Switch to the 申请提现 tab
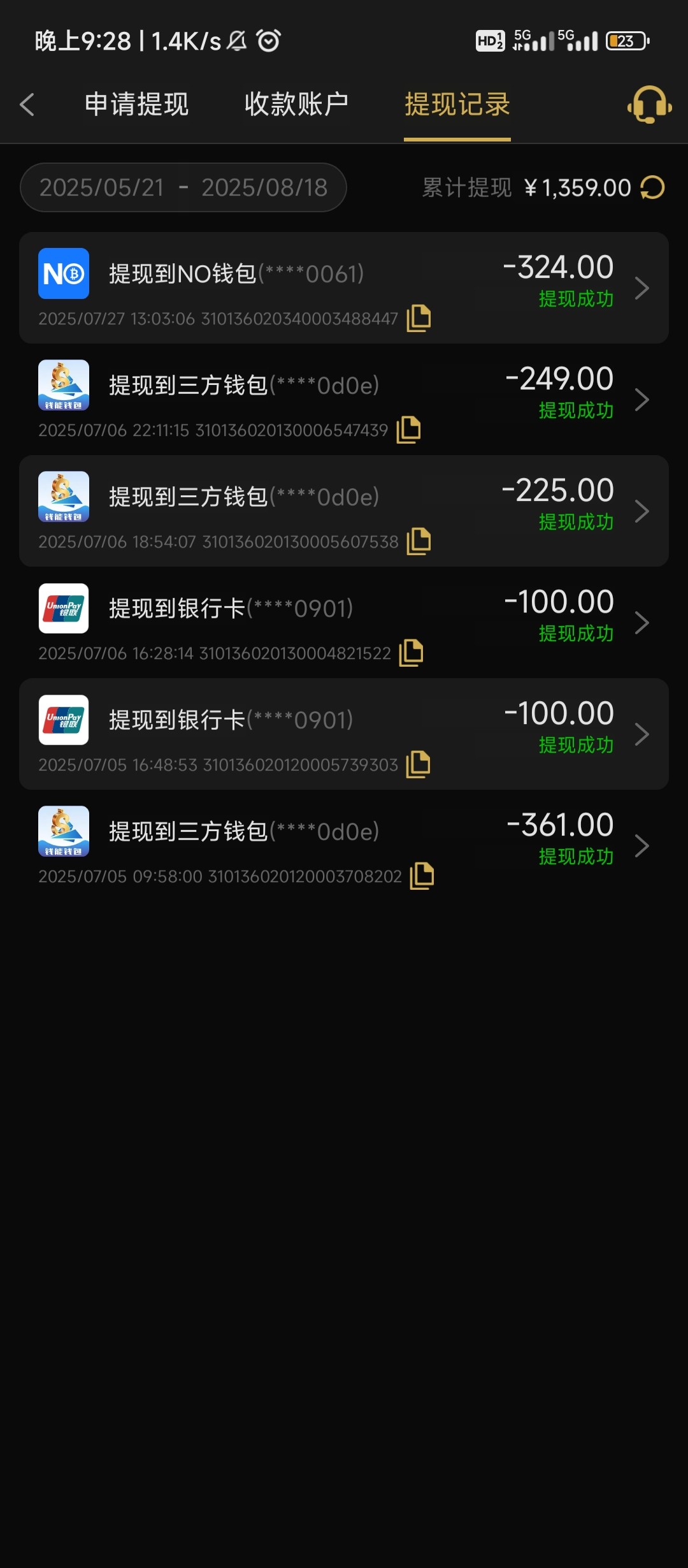 (x=136, y=105)
